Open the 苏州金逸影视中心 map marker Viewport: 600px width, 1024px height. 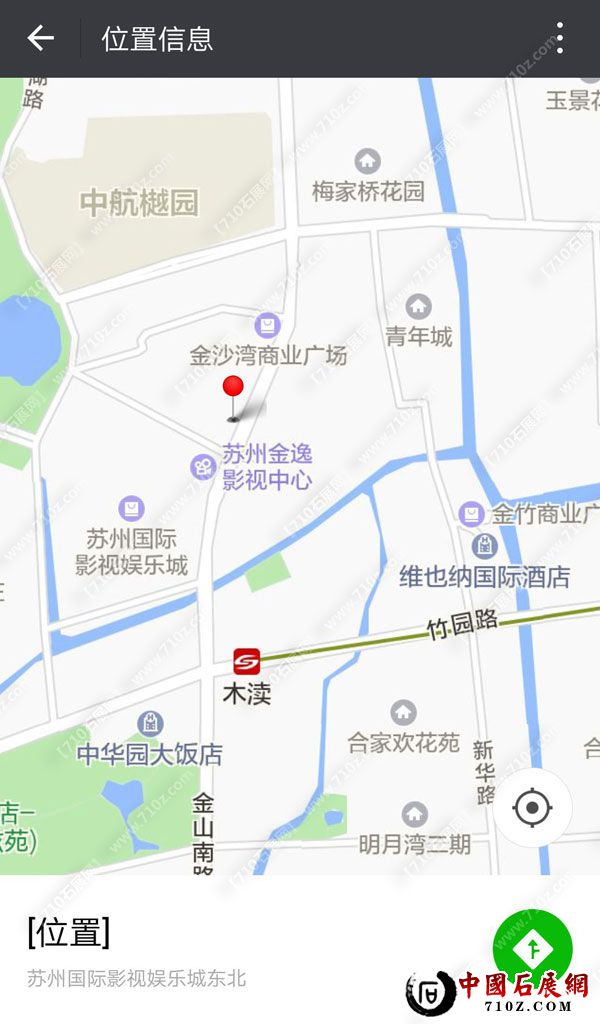204,467
